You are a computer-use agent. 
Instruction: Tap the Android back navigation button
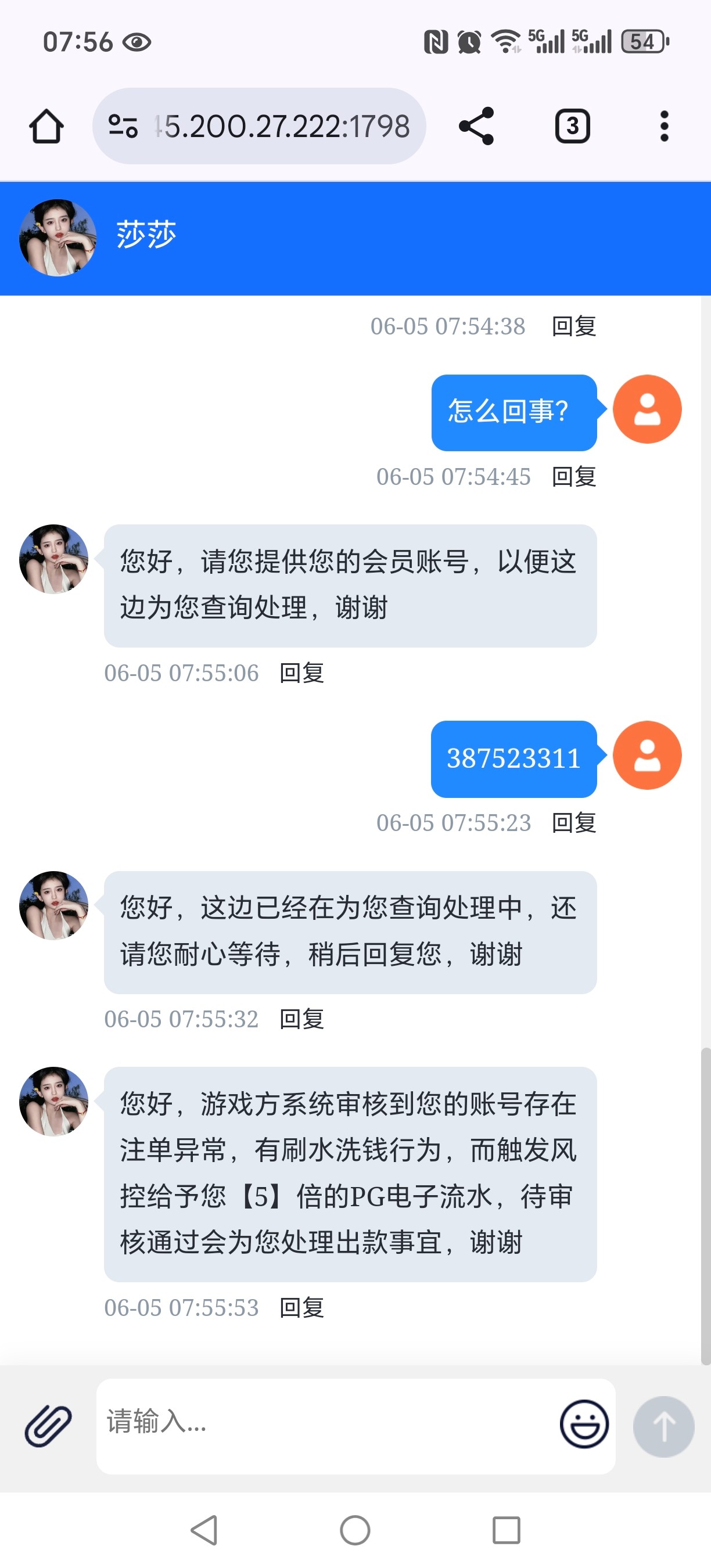(203, 1530)
